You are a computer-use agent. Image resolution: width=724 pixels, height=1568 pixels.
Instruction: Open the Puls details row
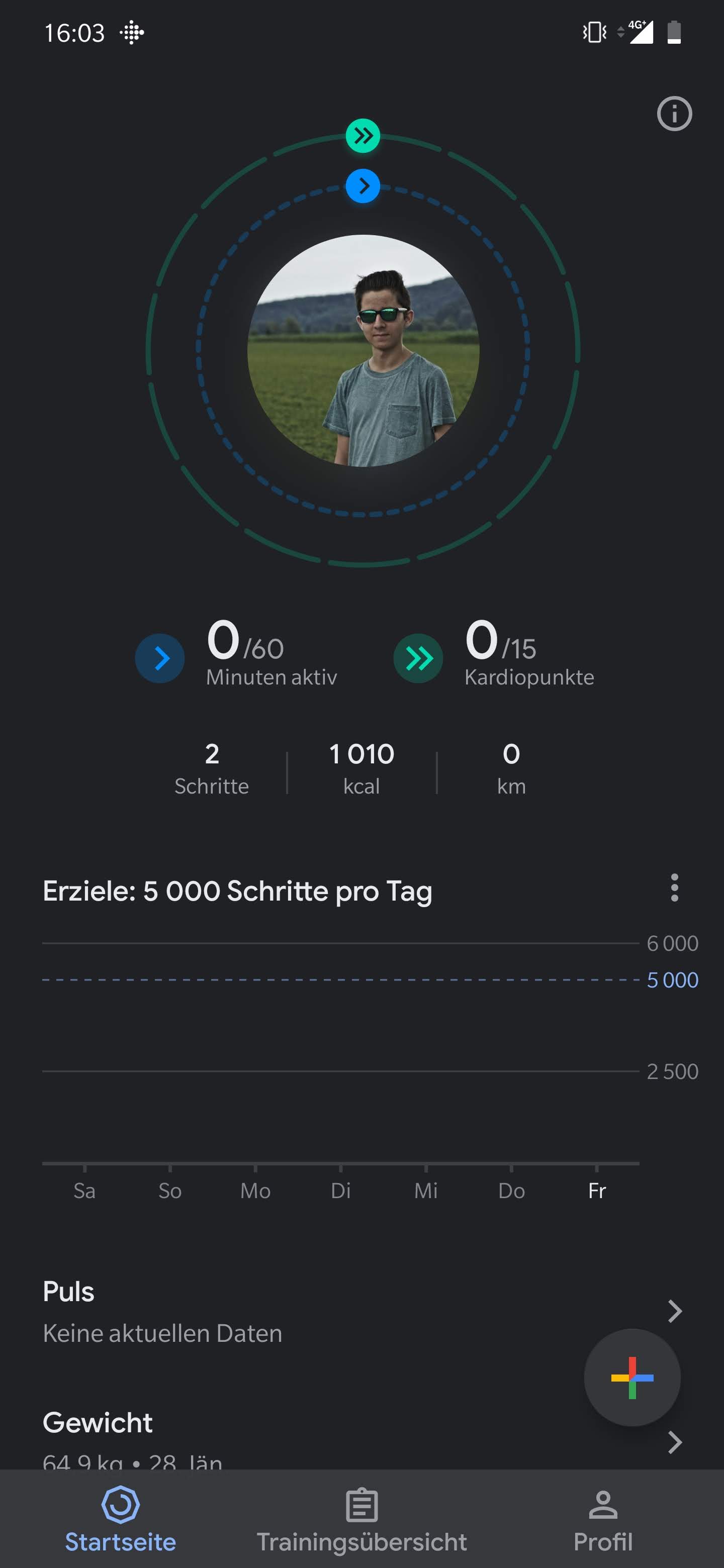[x=361, y=1312]
